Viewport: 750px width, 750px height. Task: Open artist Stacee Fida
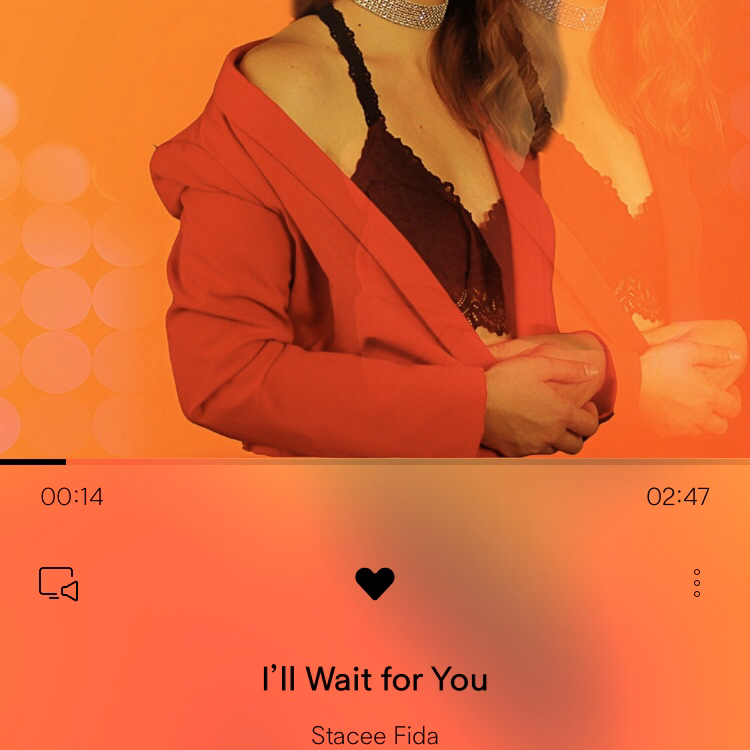click(x=375, y=736)
